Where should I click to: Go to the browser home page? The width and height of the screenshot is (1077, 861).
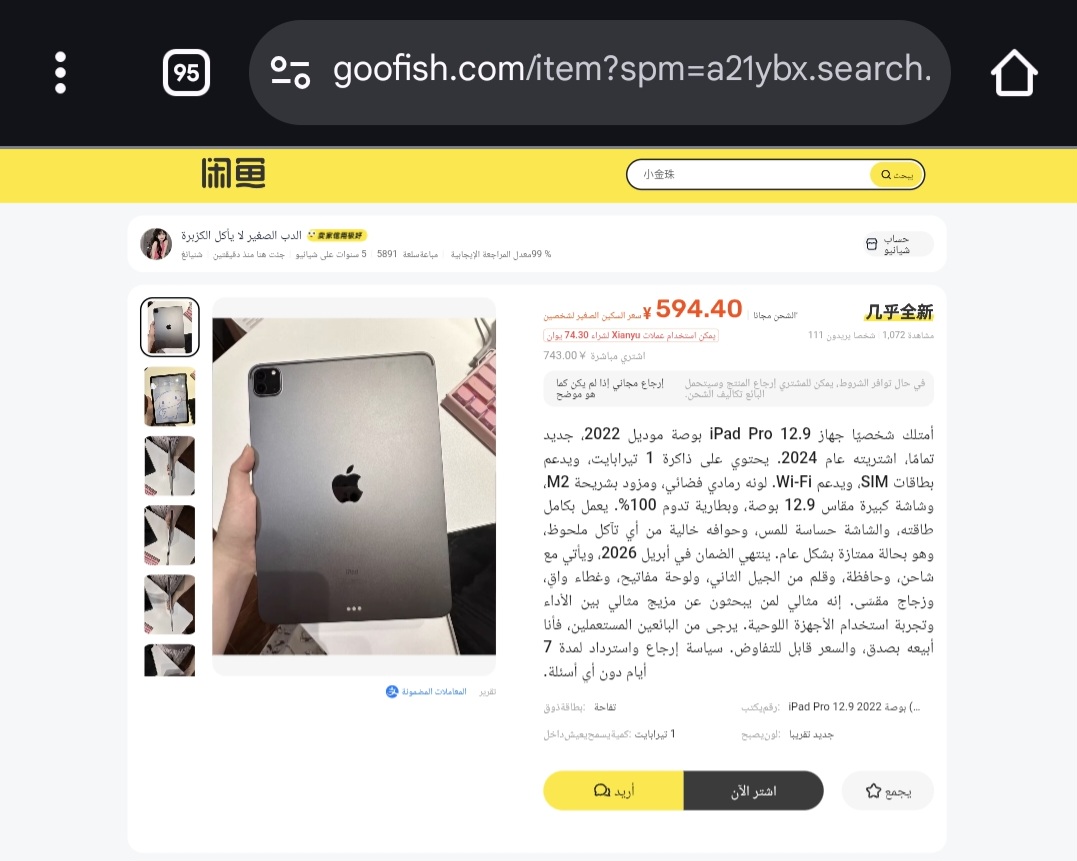pyautogui.click(x=1013, y=73)
